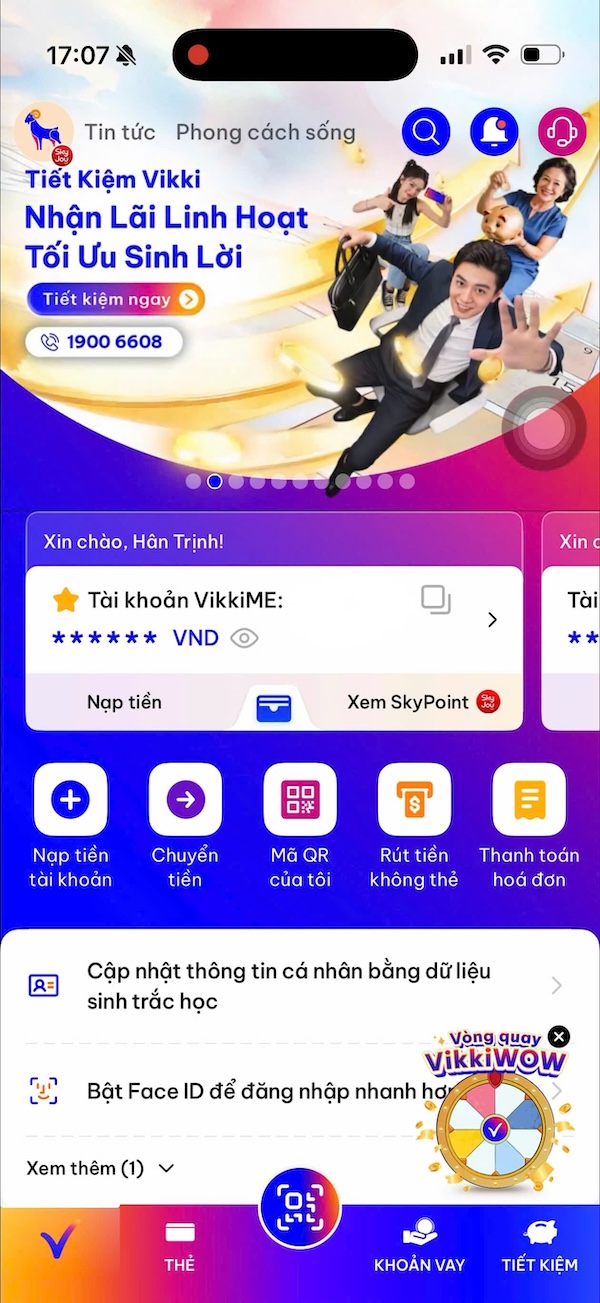
Task: Switch to the Tin tức tab
Action: click(119, 132)
